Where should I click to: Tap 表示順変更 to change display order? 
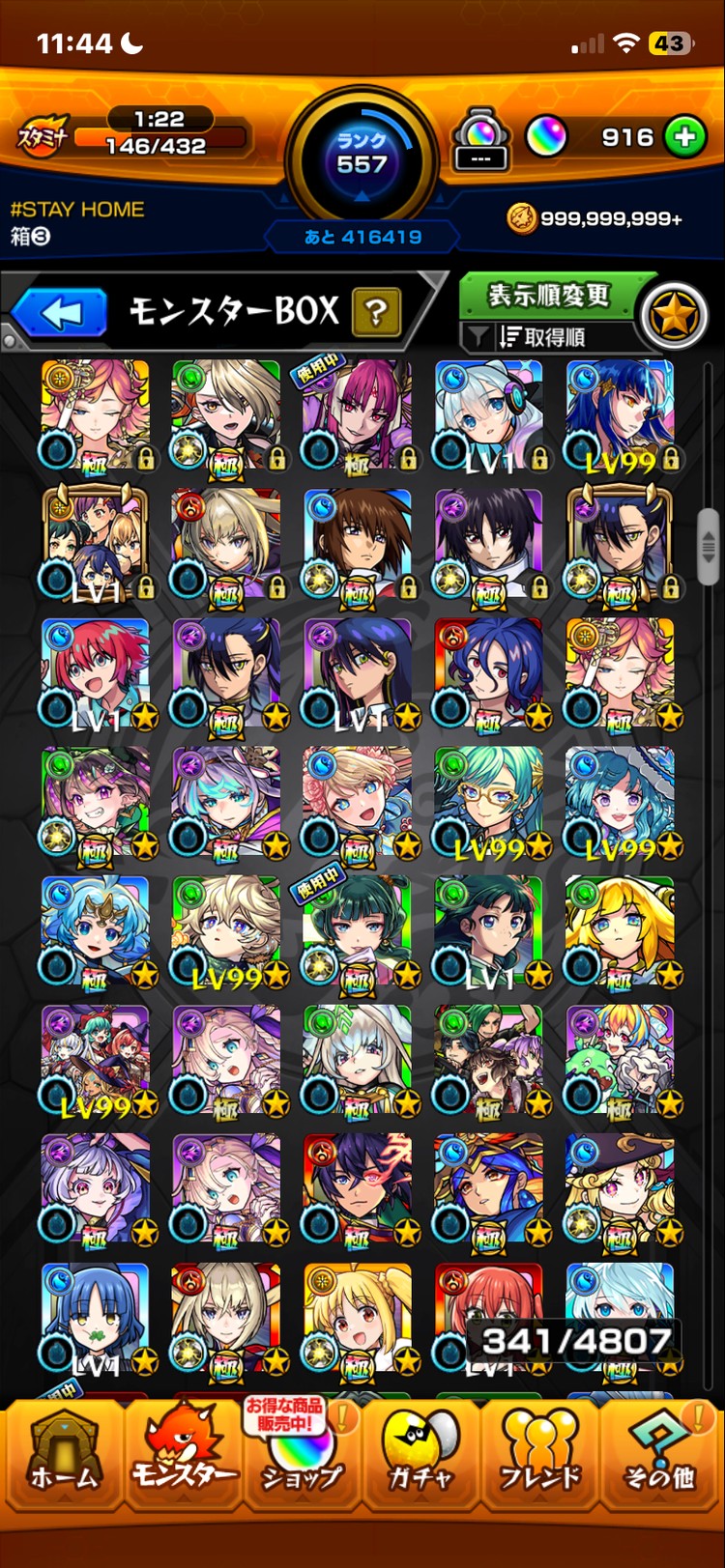[547, 295]
